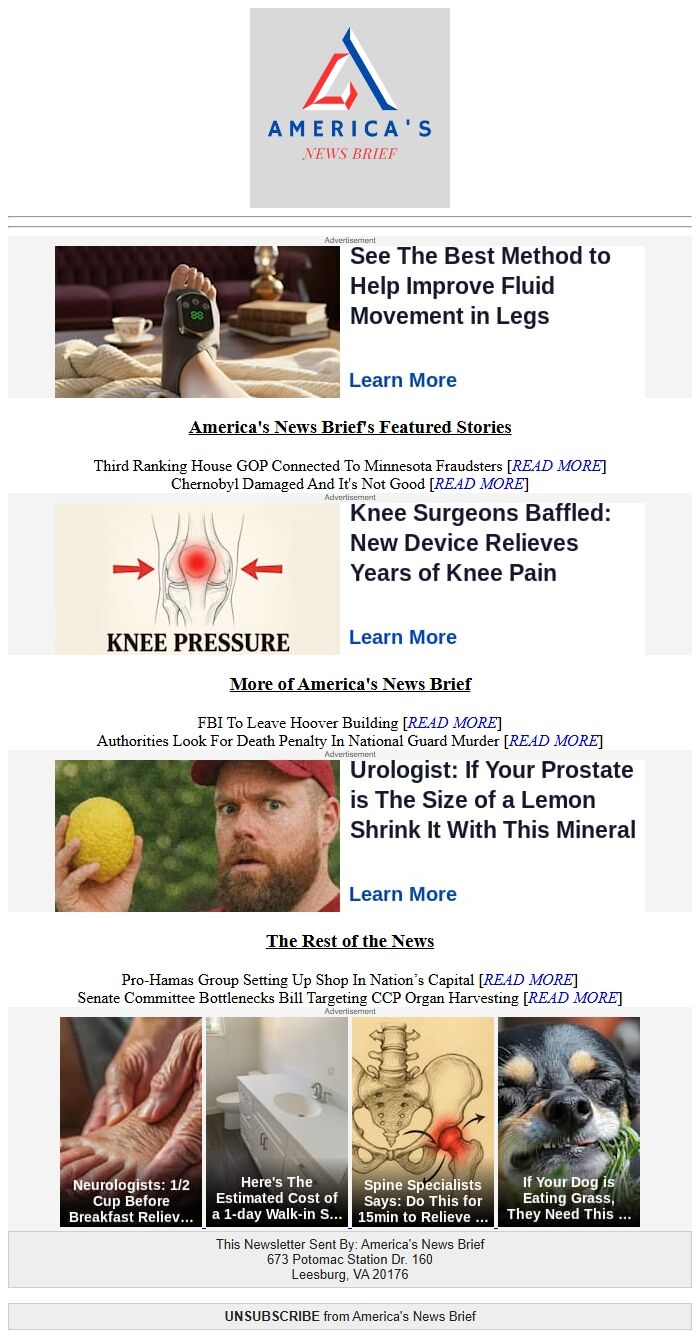This screenshot has height=1339, width=700.
Task: Open Read More for Chernobyl Damaged story
Action: 478,484
